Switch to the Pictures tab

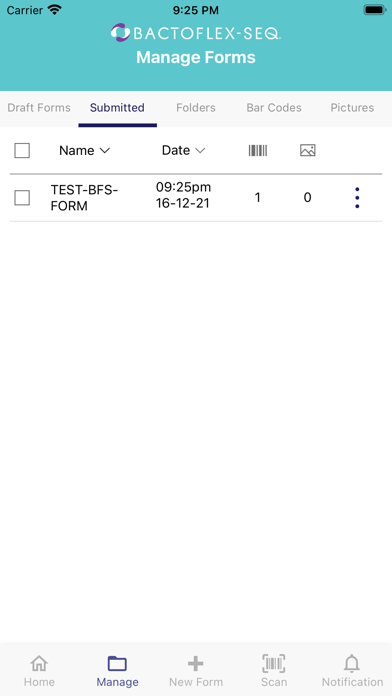(352, 108)
